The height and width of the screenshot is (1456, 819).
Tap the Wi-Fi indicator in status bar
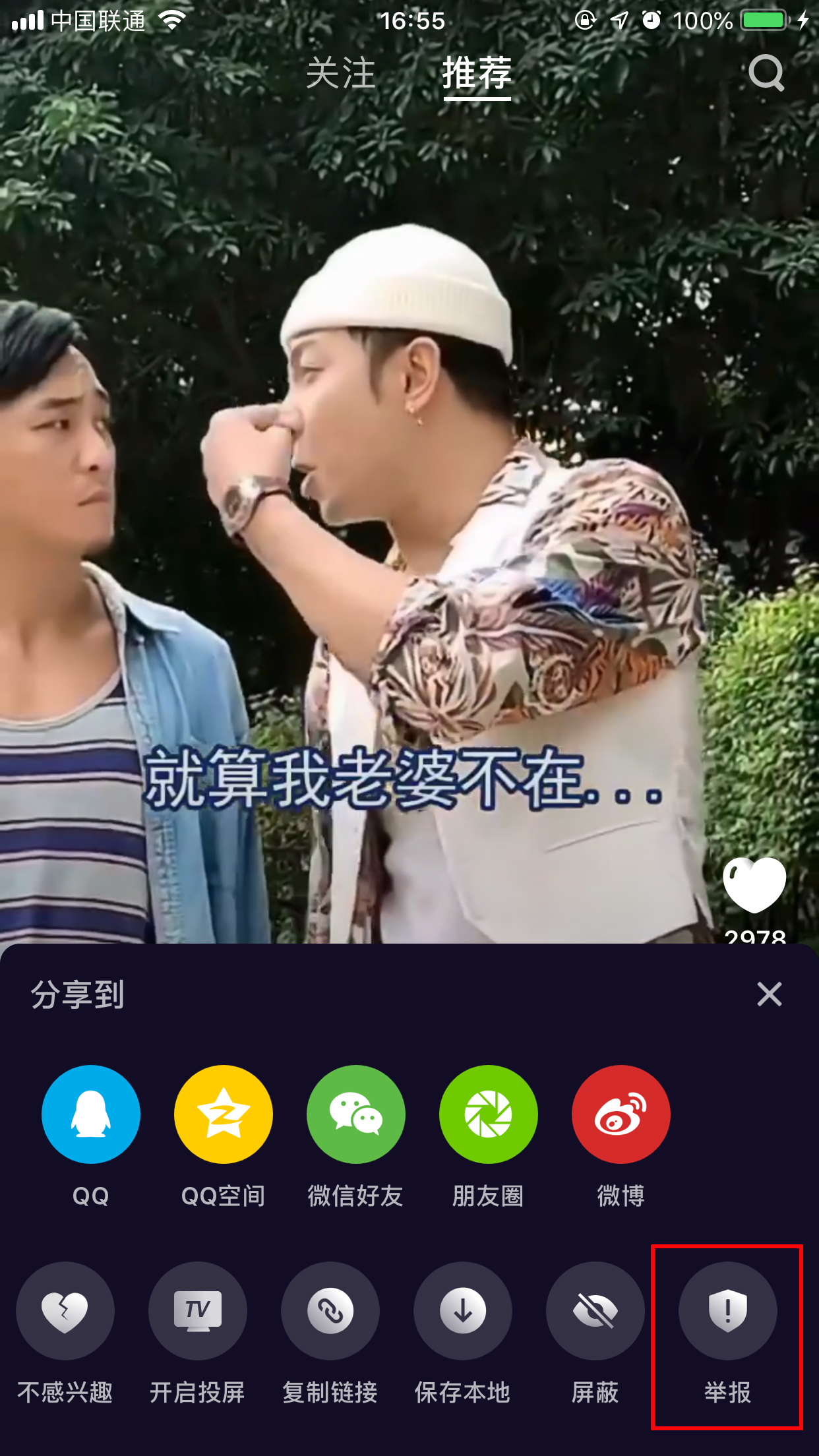click(173, 20)
